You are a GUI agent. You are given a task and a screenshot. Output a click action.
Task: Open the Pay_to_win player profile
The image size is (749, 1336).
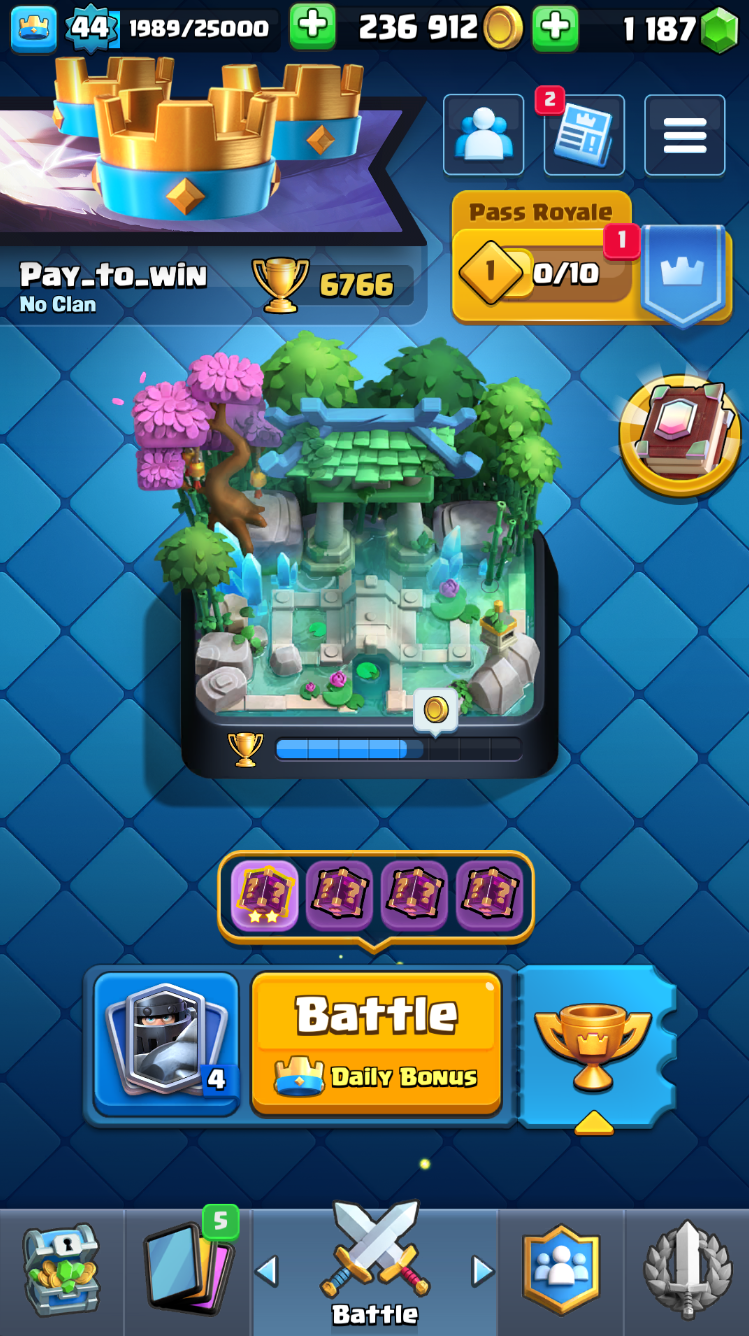(x=113, y=276)
